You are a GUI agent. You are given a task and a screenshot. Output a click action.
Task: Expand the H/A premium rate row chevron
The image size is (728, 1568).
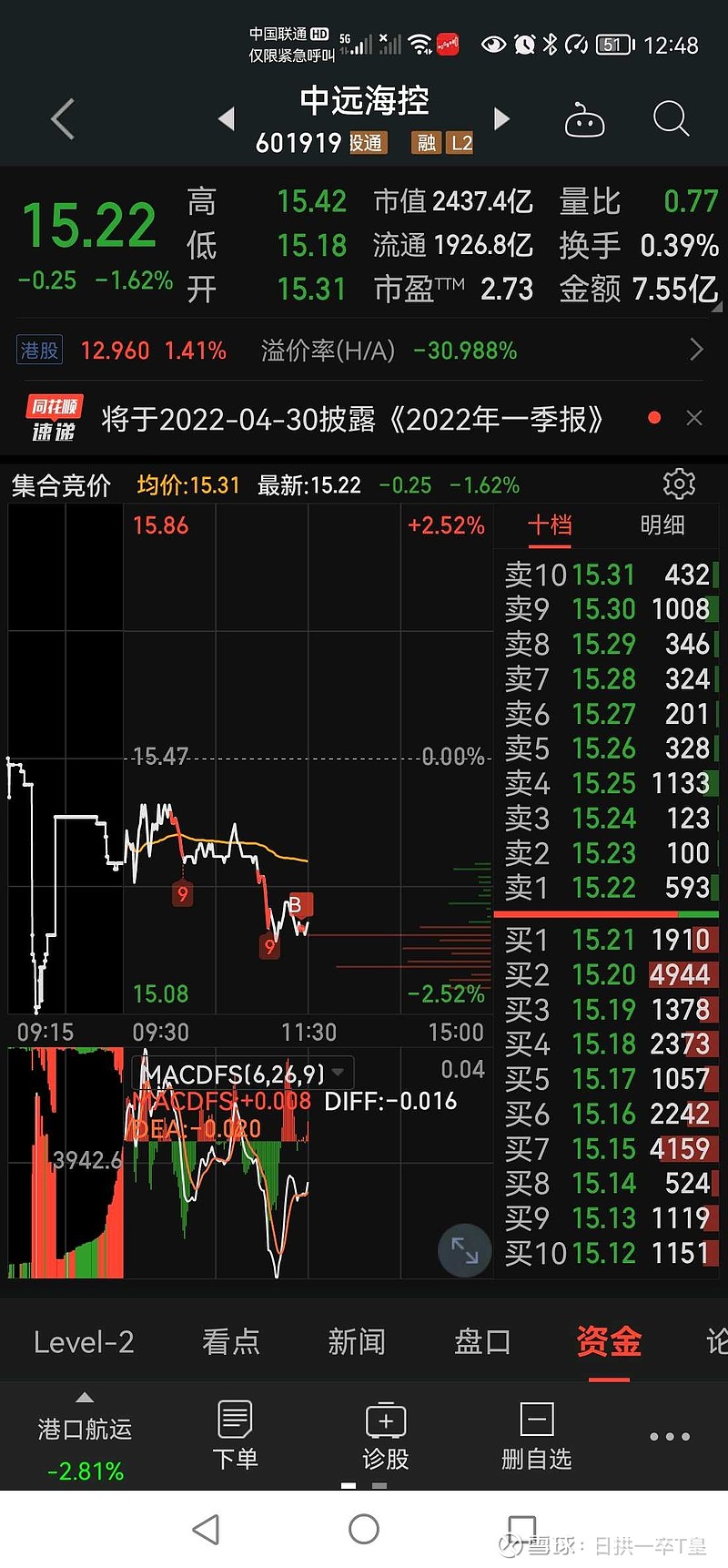(696, 350)
